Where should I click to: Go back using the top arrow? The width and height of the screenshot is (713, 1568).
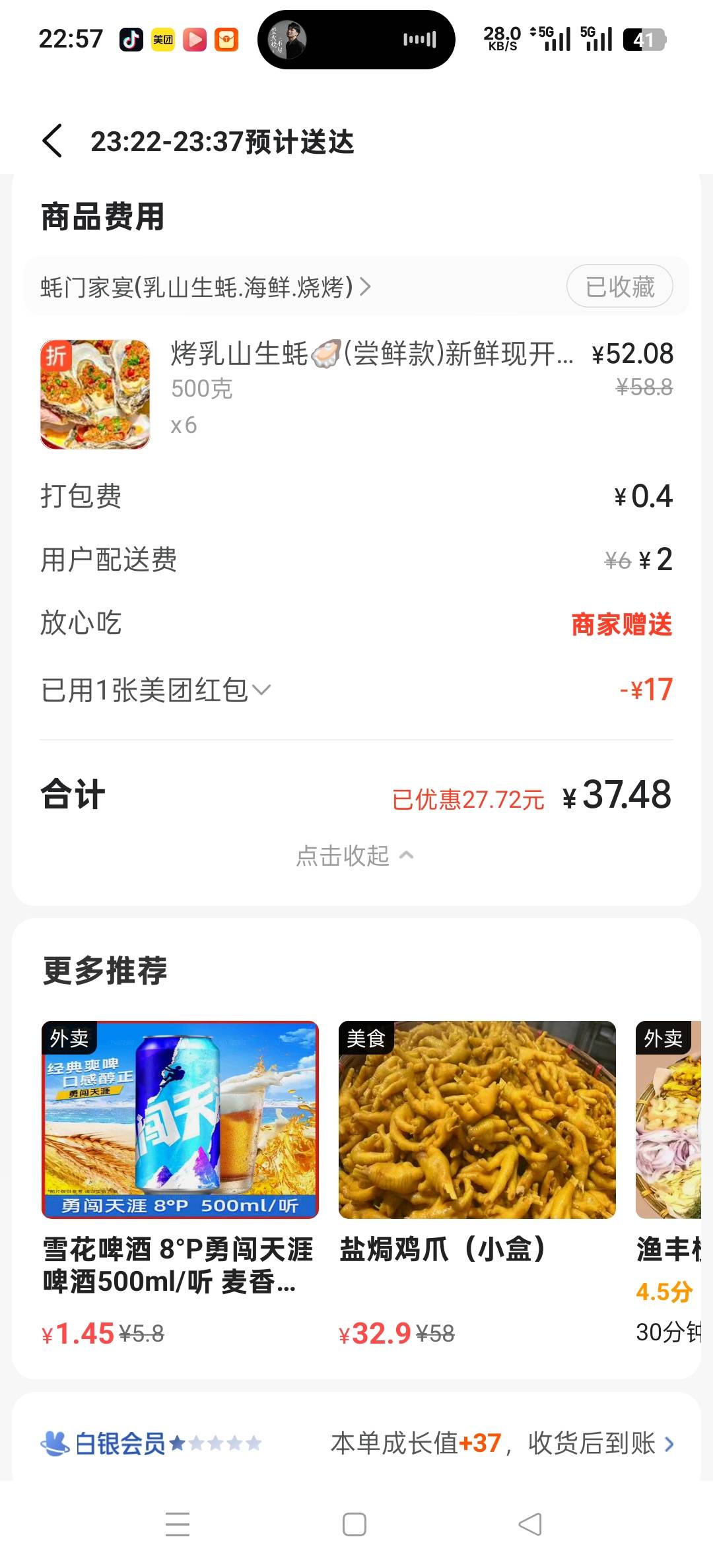tap(53, 141)
